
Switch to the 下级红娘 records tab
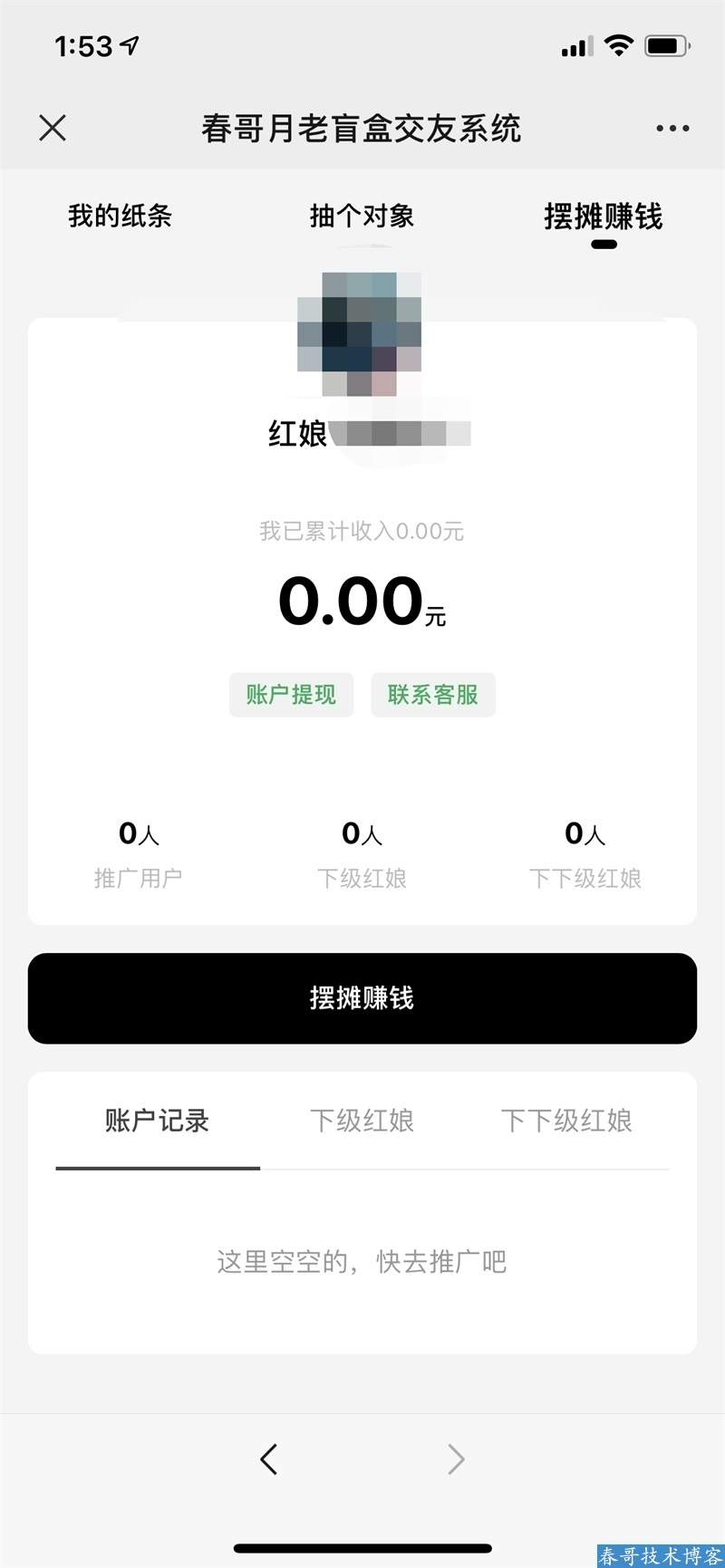pyautogui.click(x=362, y=1121)
